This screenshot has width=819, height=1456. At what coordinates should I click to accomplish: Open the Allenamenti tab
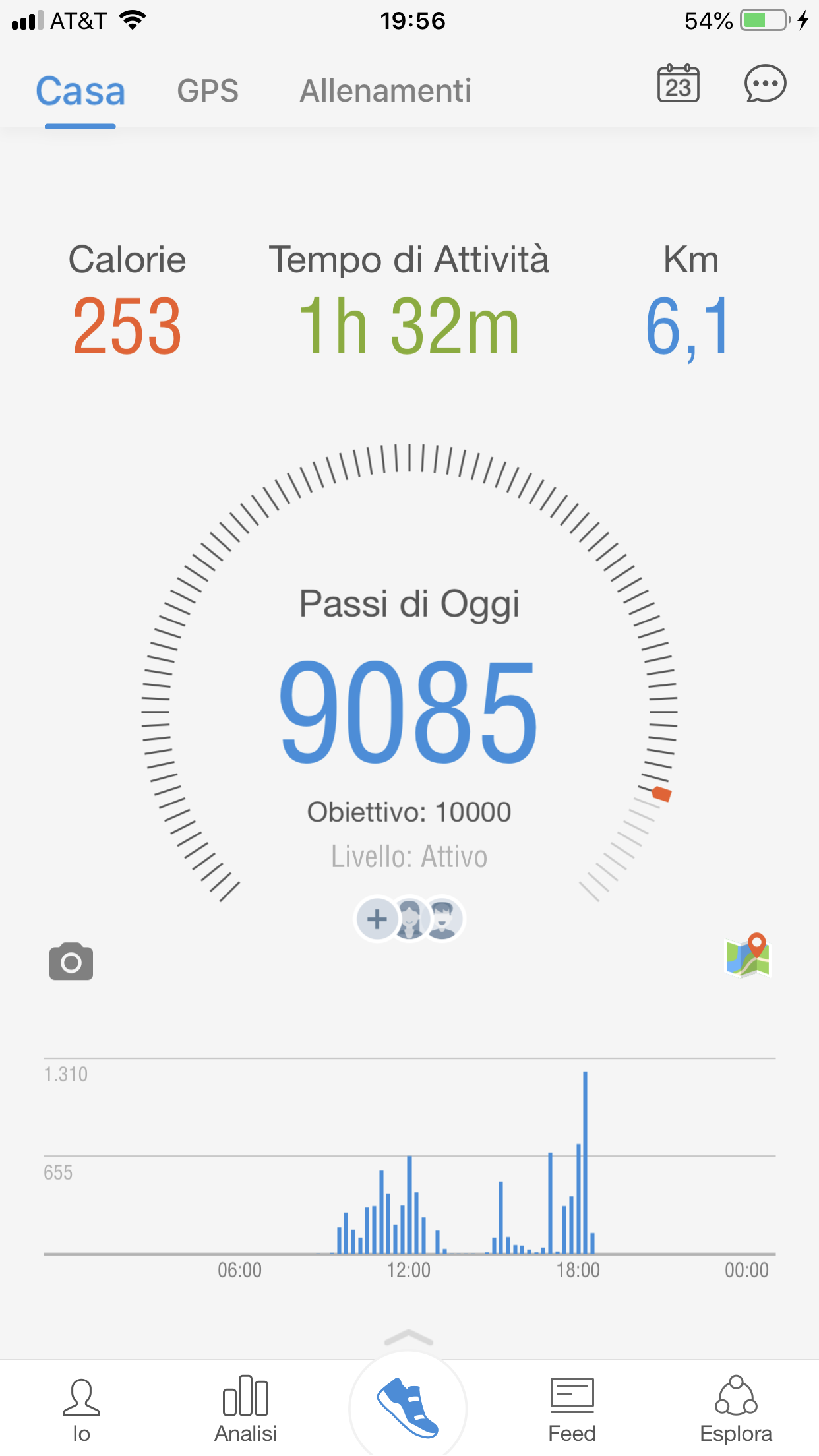point(386,91)
